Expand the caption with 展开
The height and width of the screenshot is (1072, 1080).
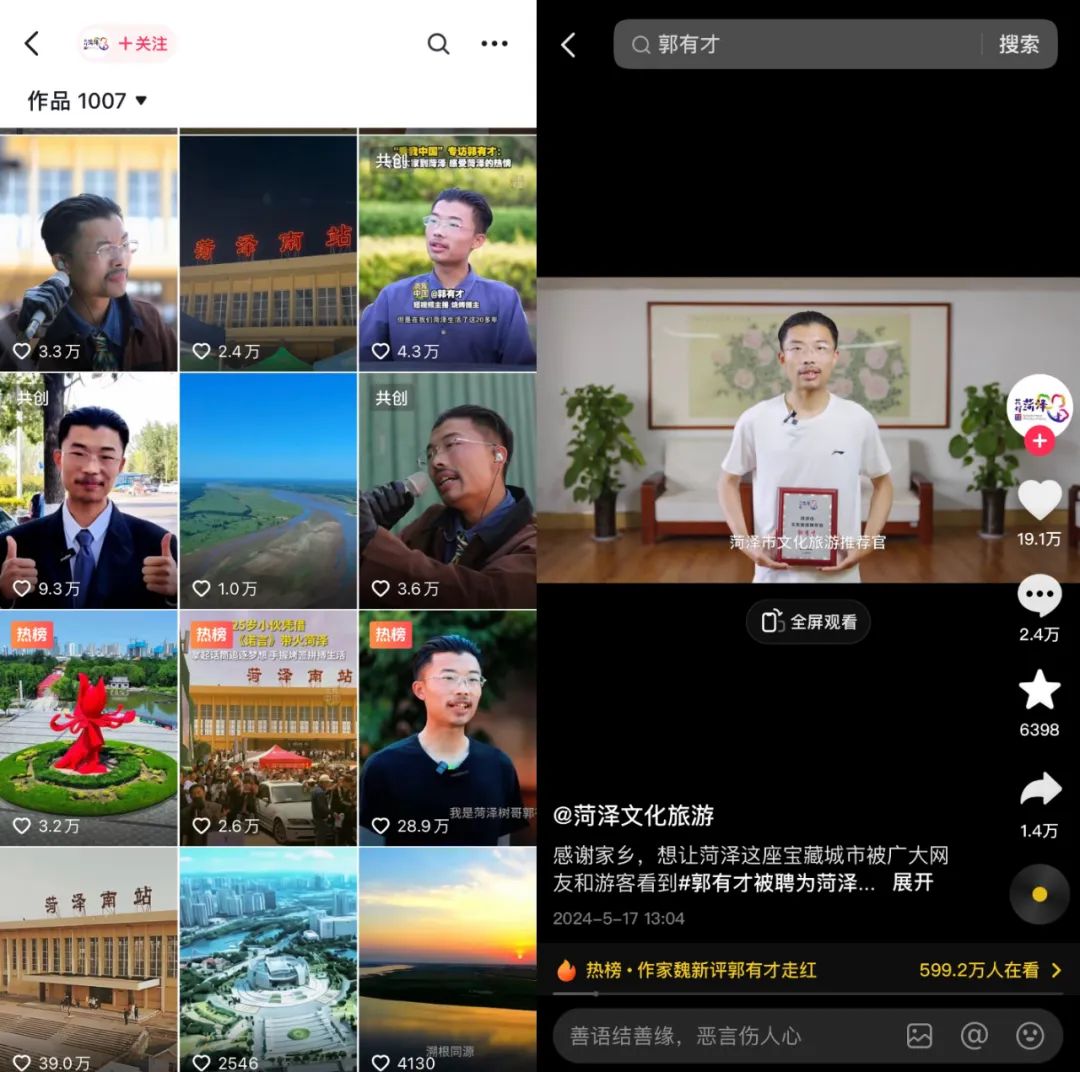(912, 883)
